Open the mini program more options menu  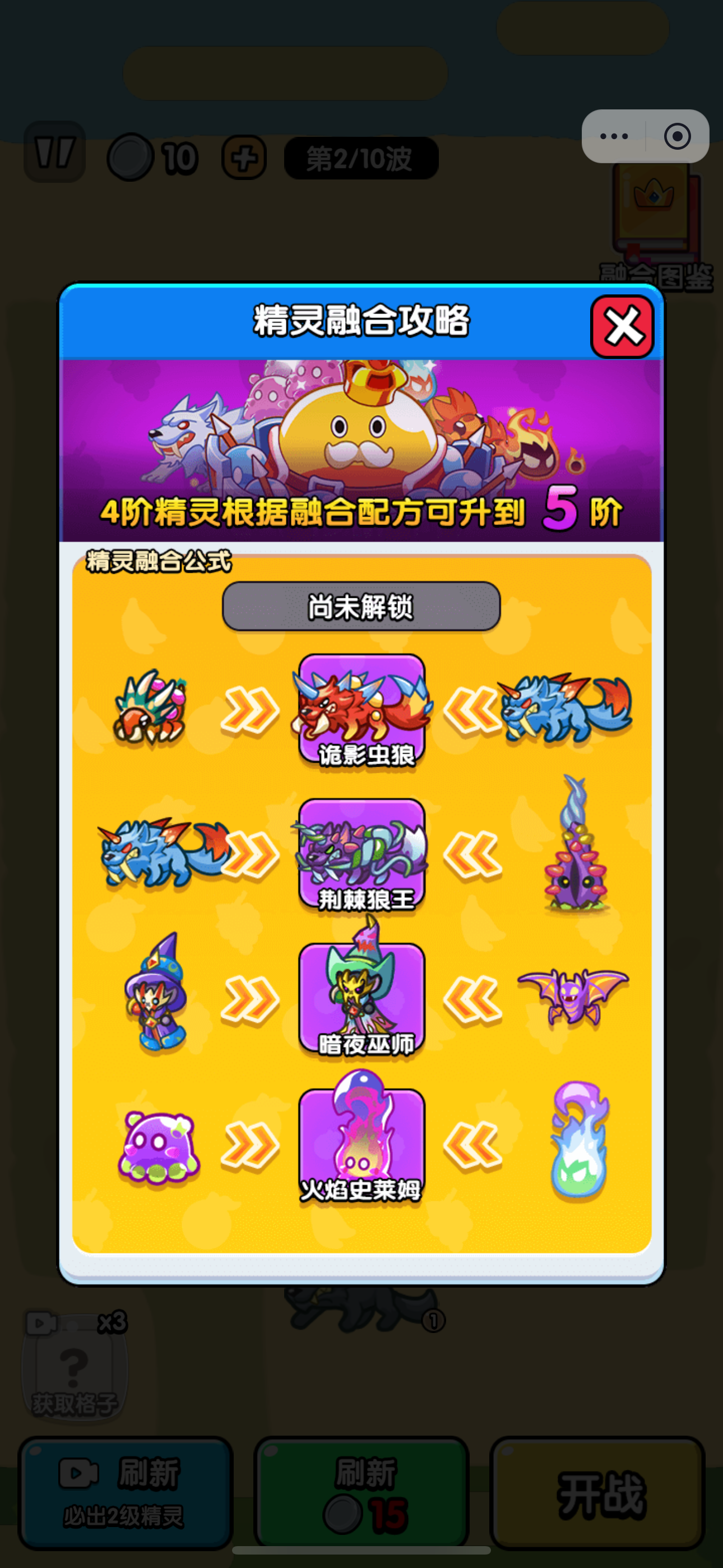pyautogui.click(x=614, y=136)
